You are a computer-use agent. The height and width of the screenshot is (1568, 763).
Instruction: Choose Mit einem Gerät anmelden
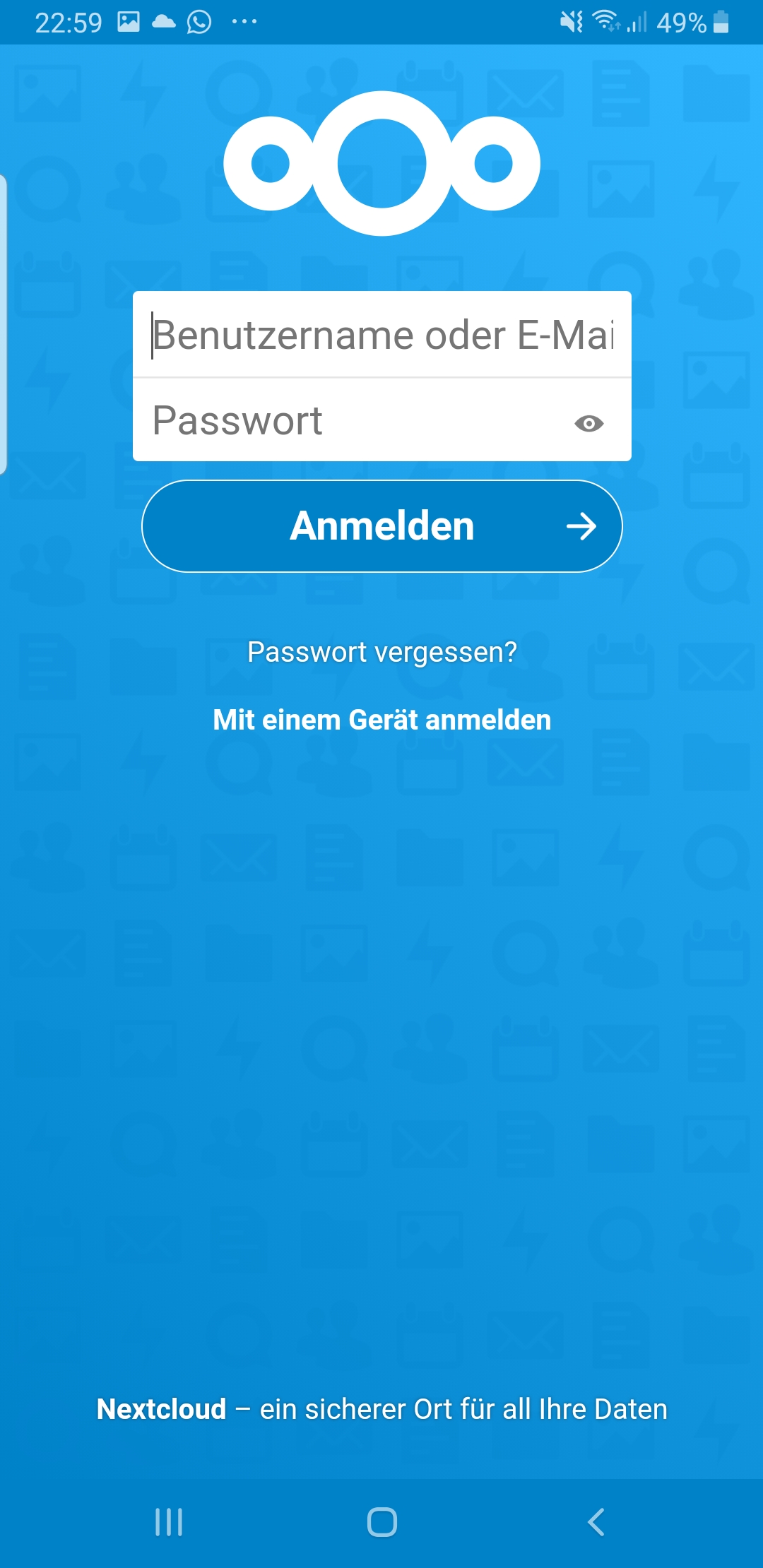pos(381,720)
